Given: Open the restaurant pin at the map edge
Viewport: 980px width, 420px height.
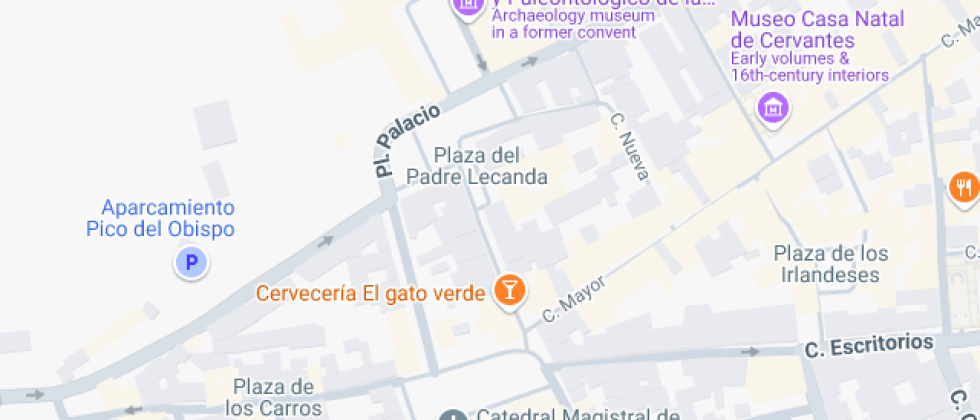Looking at the screenshot, I should tap(963, 186).
